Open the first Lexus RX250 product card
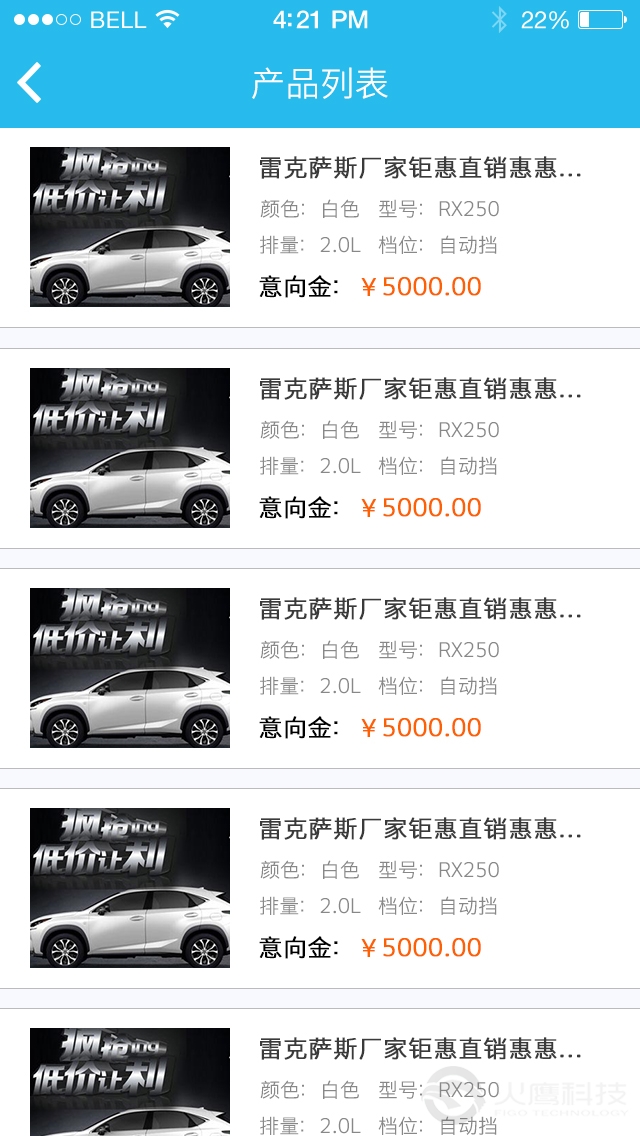The image size is (640, 1136). click(x=320, y=228)
